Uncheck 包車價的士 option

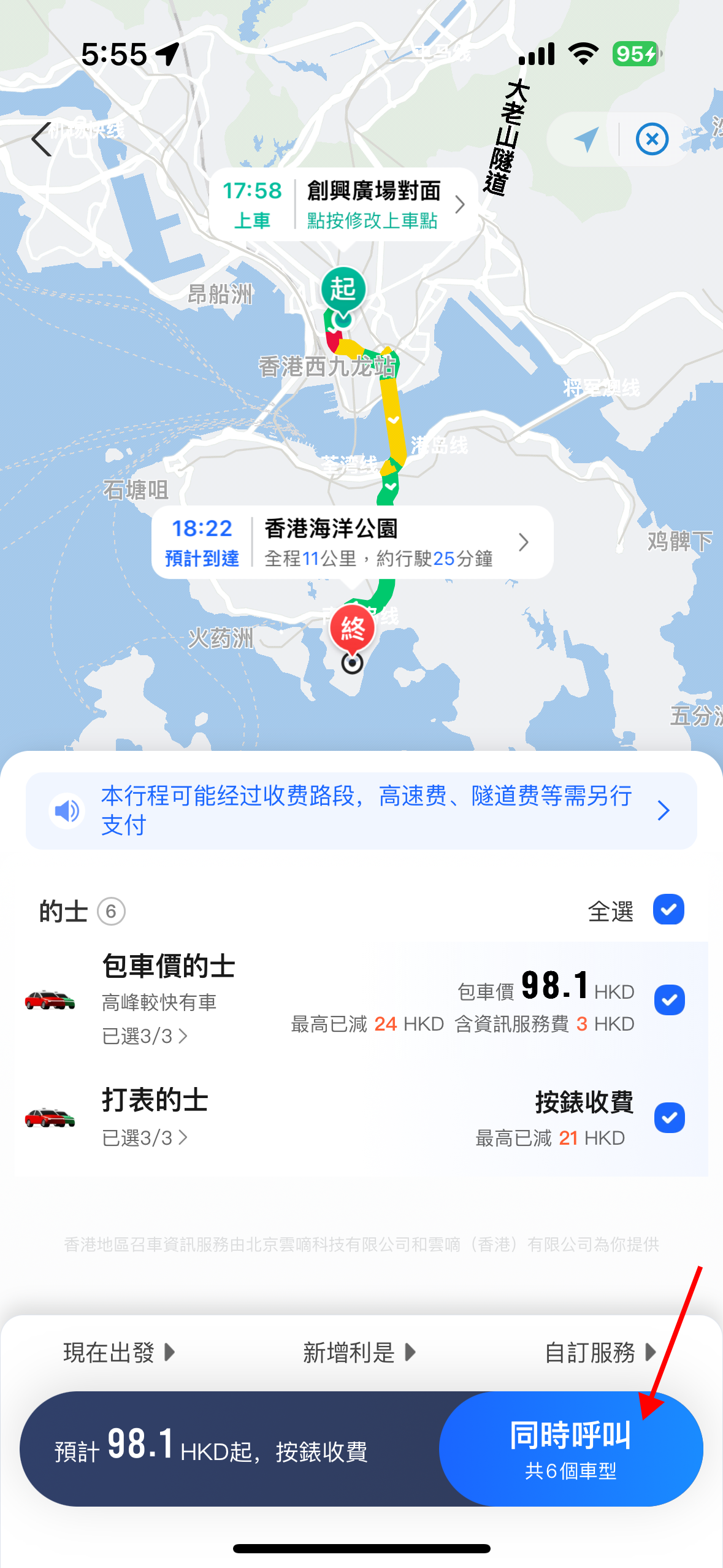click(669, 1000)
